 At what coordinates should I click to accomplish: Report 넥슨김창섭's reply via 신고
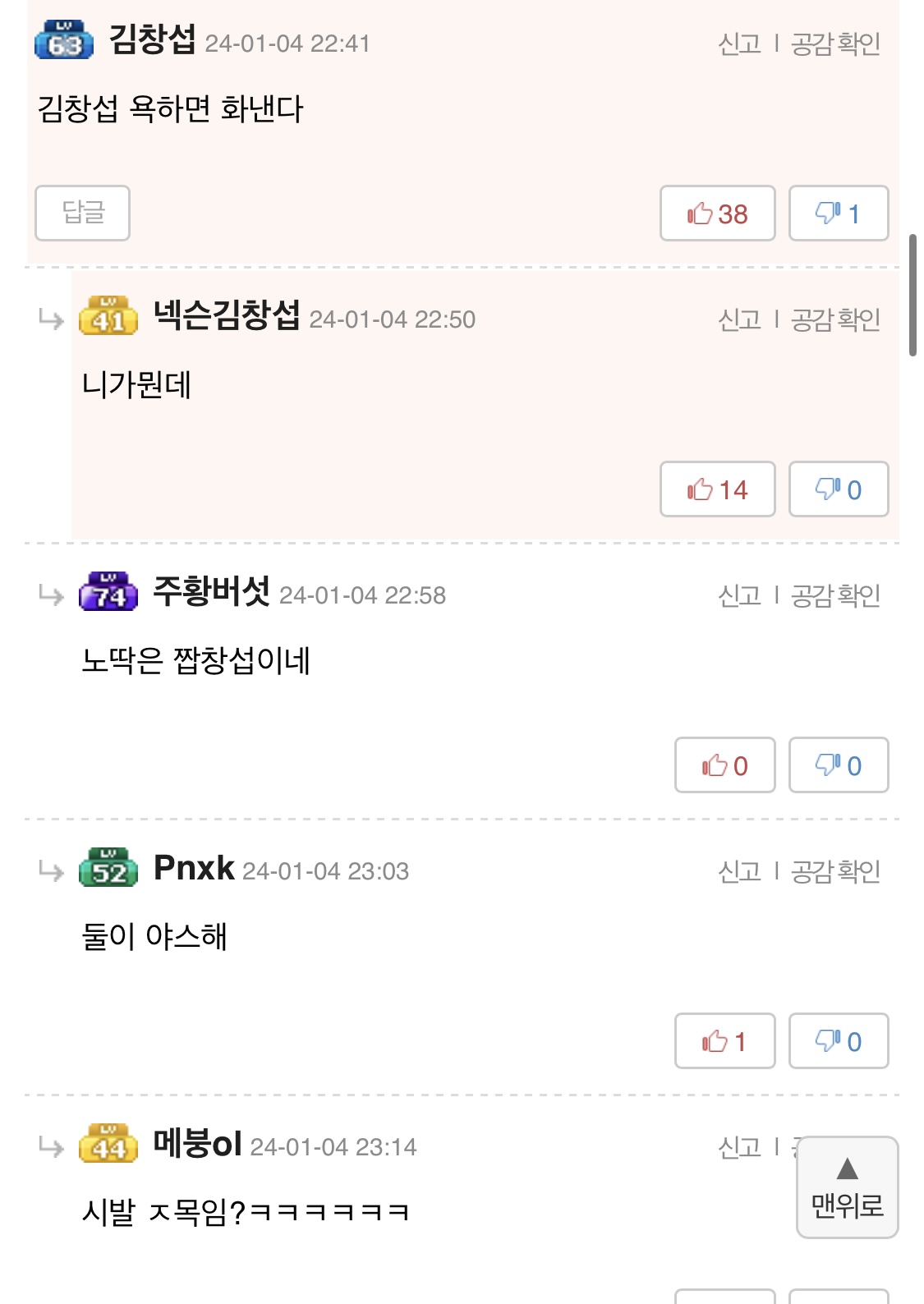[739, 319]
